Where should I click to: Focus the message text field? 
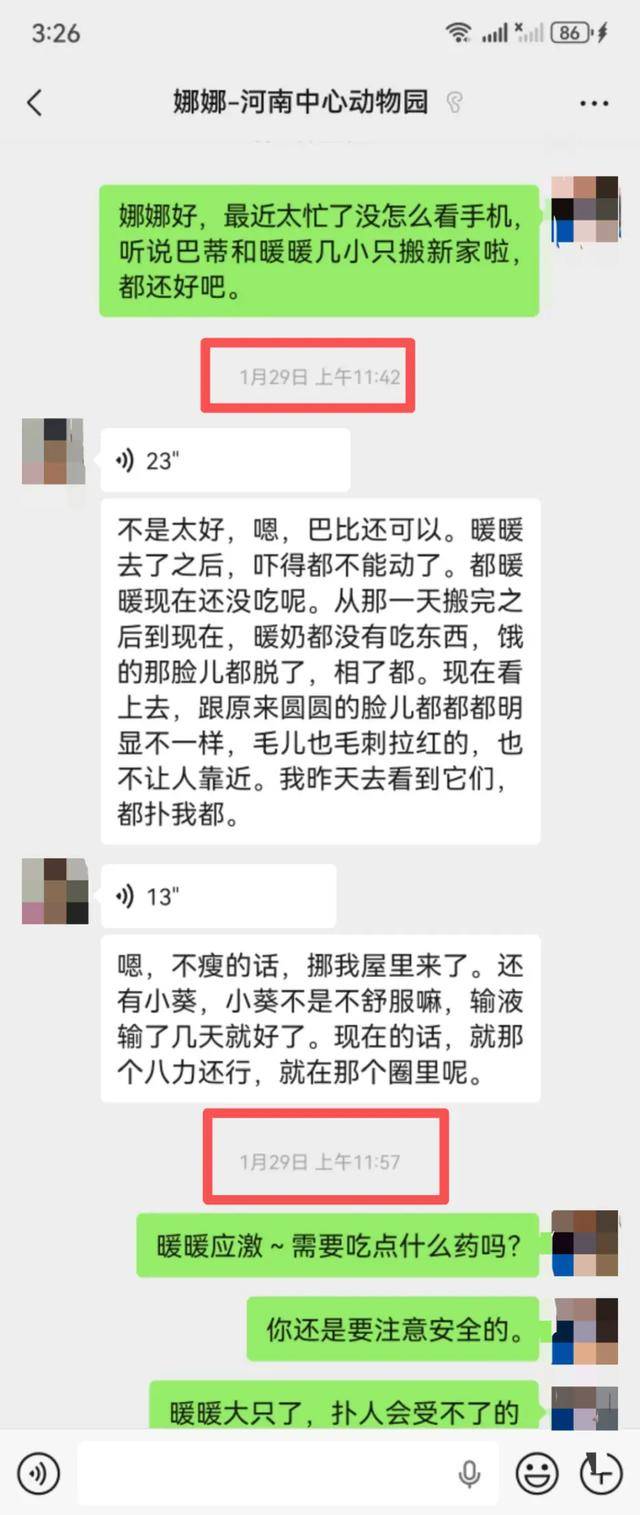260,1472
